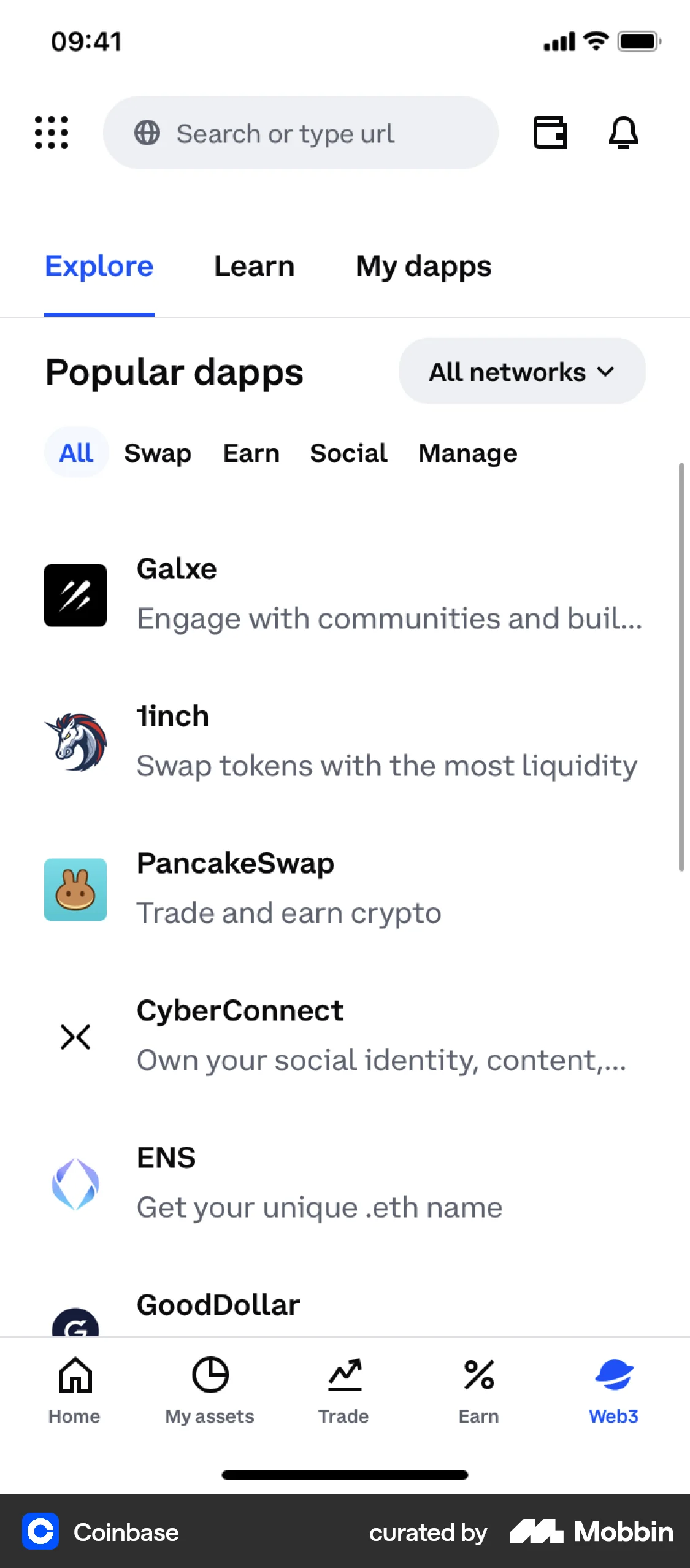Viewport: 690px width, 1568px height.
Task: Open PancakeSwap bunny icon
Action: coord(75,890)
